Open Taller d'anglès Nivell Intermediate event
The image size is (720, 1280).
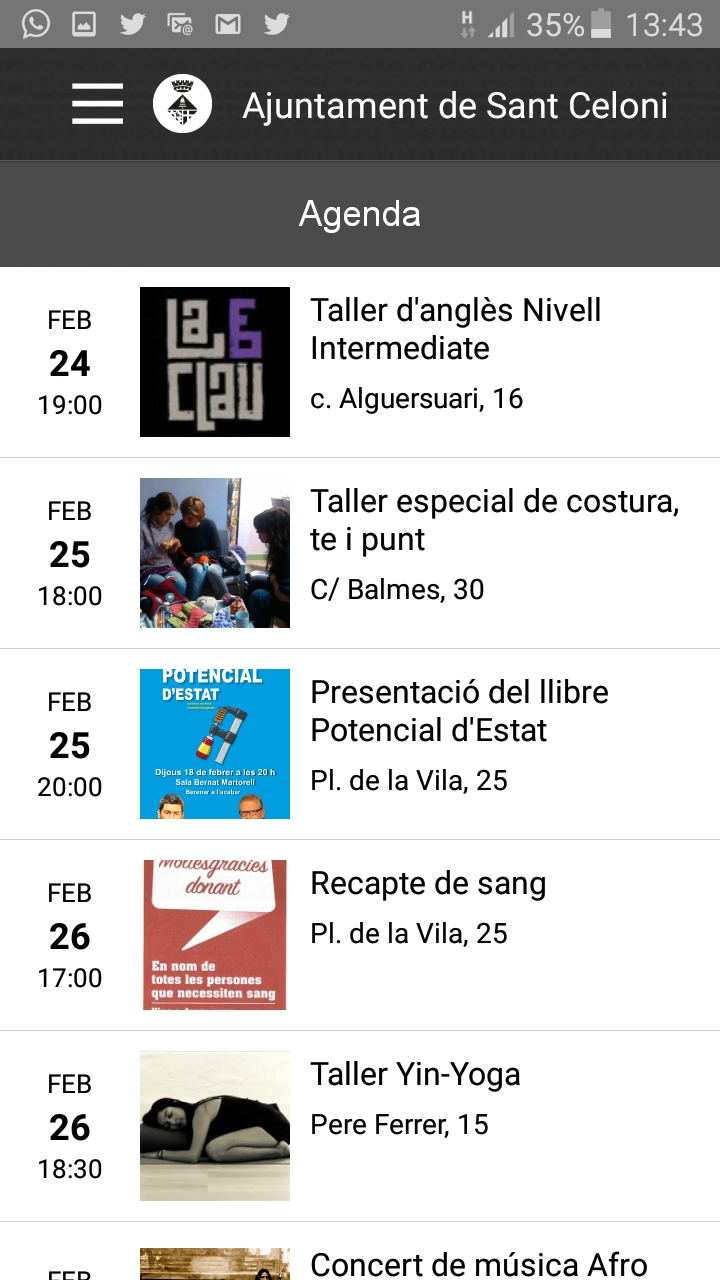click(x=360, y=362)
